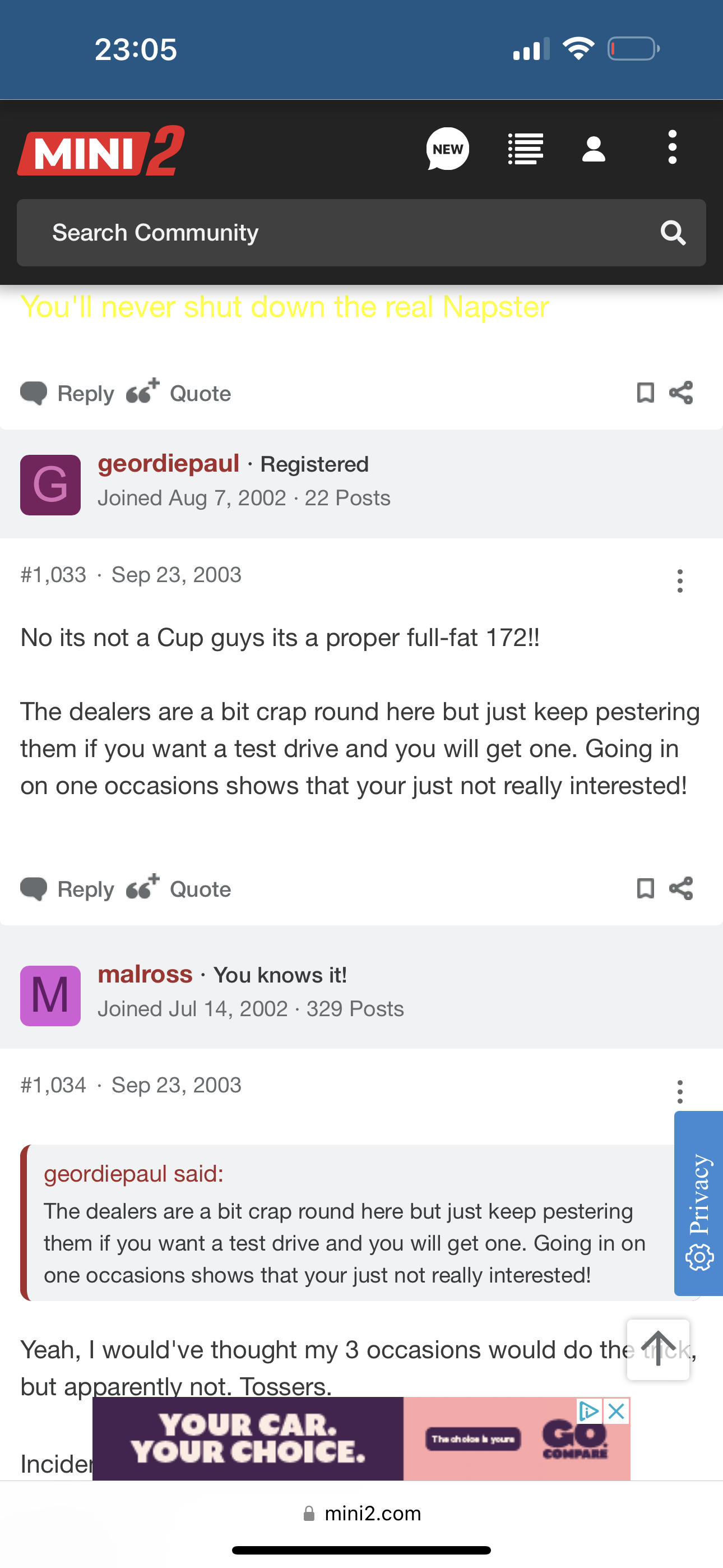This screenshot has width=723, height=1568.
Task: Open the NEW posts bubble icon
Action: click(447, 149)
